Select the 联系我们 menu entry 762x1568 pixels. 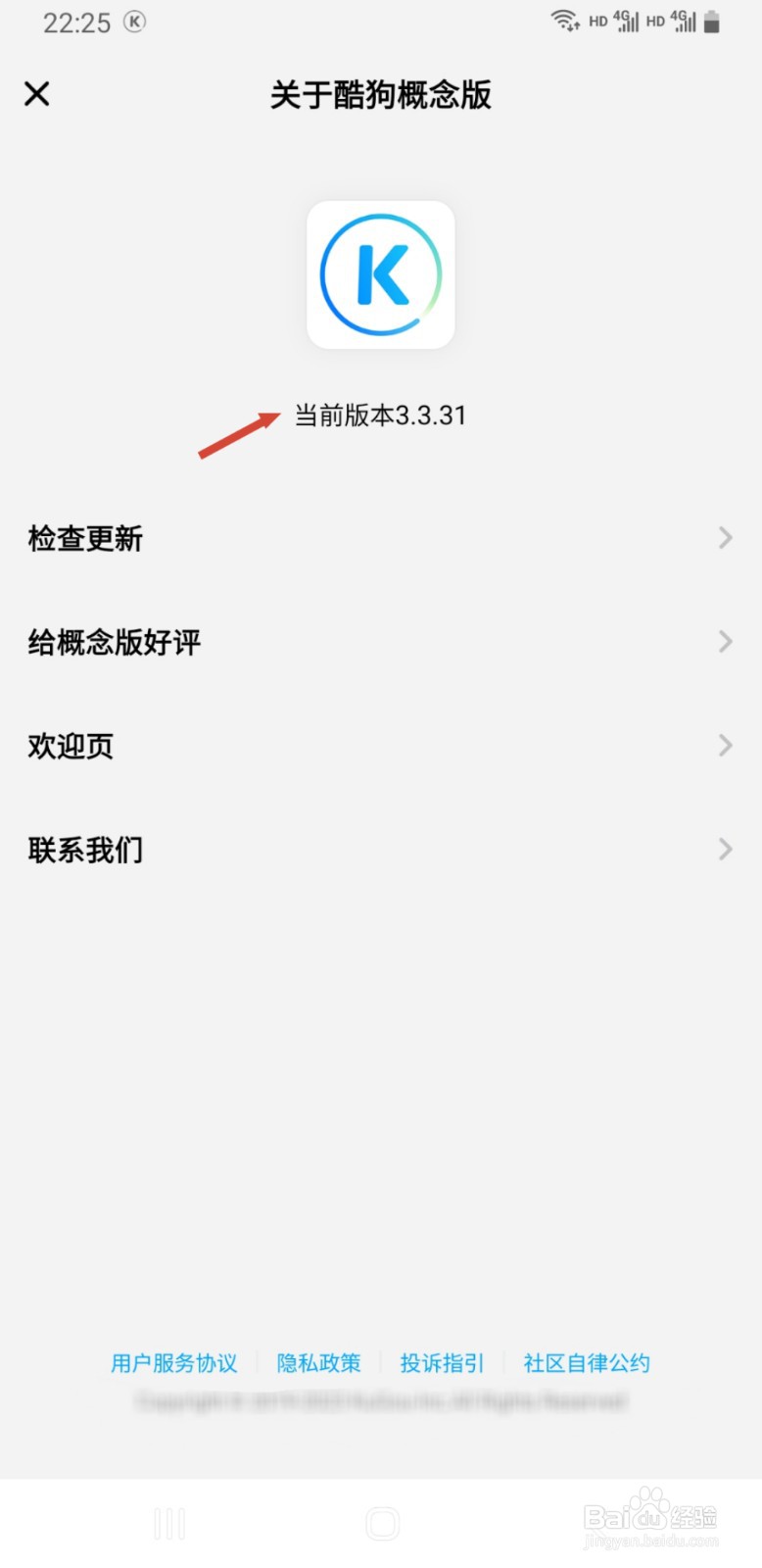85,850
